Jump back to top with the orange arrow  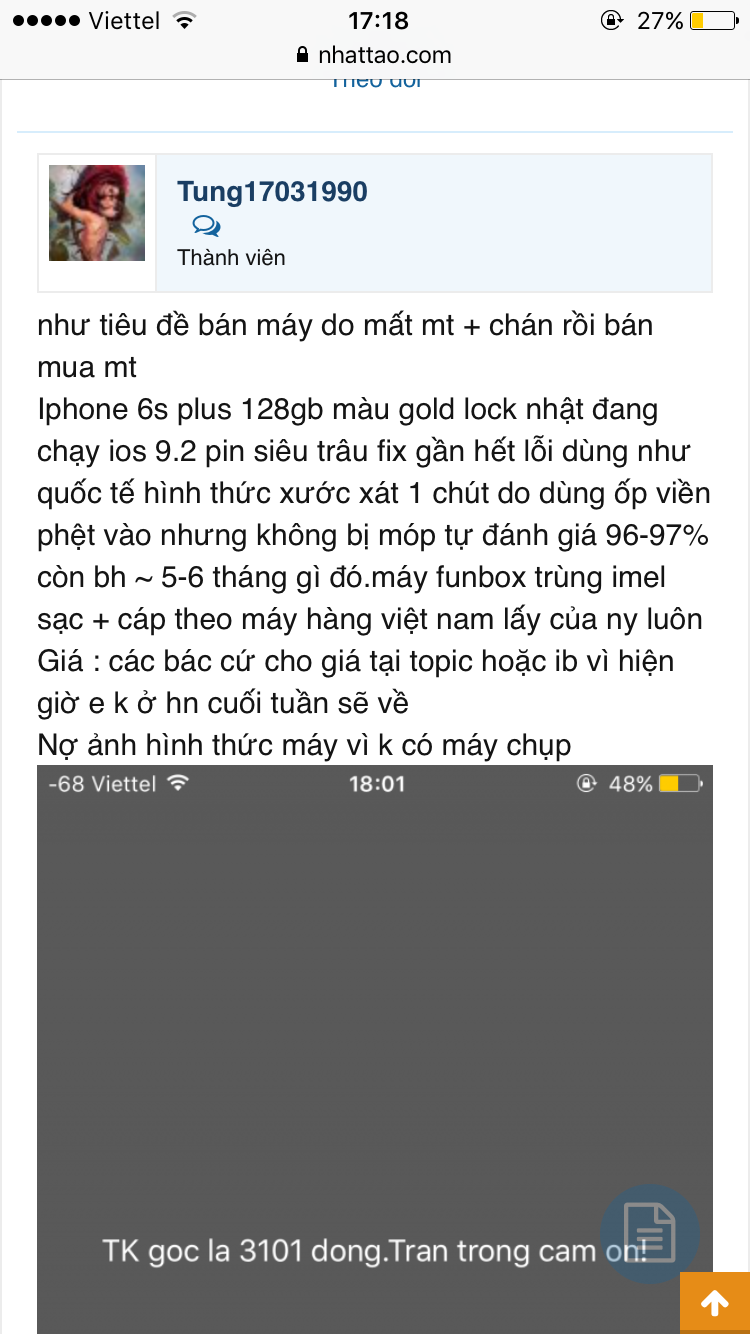pyautogui.click(x=714, y=1303)
